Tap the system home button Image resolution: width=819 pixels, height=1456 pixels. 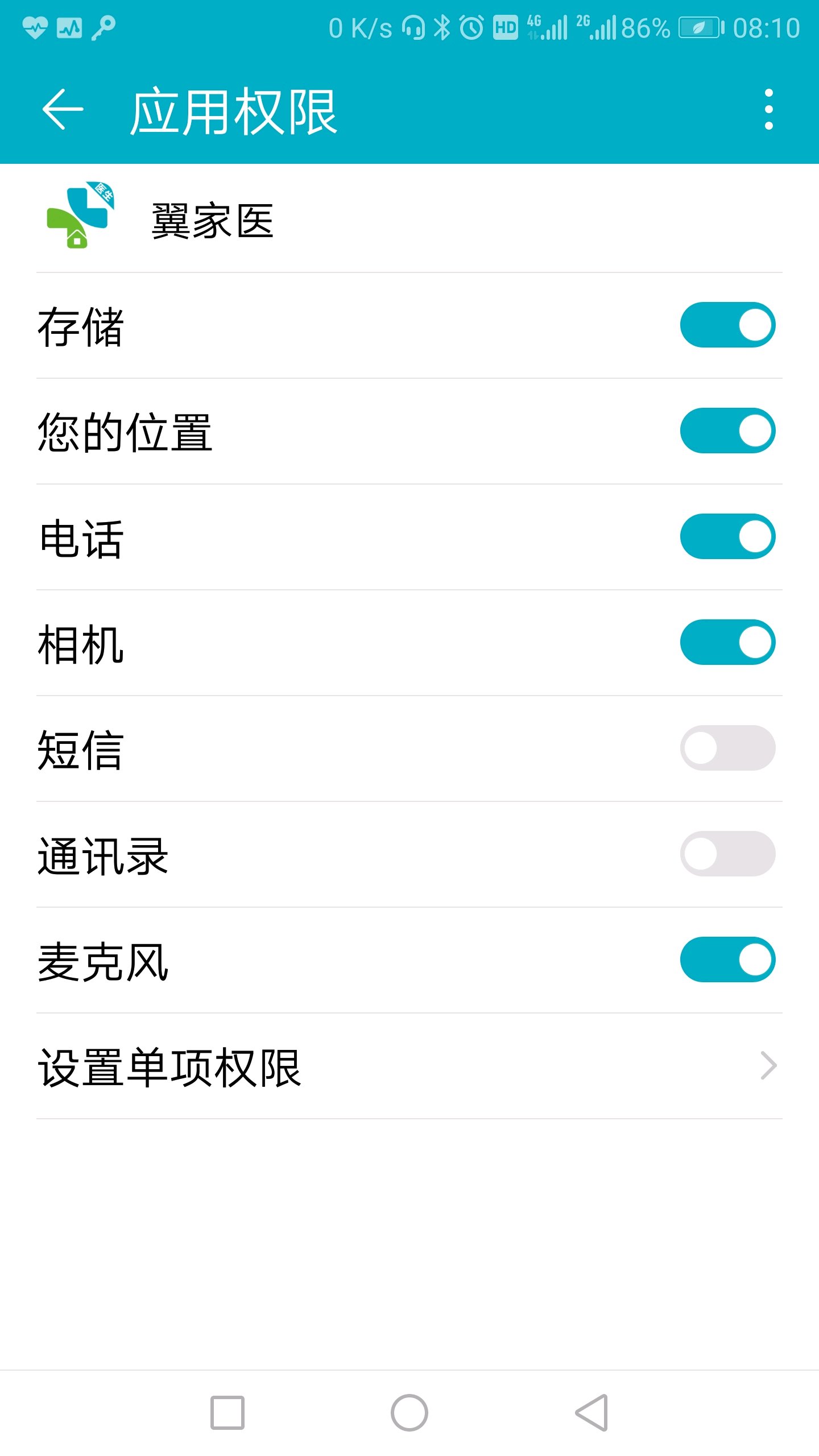click(x=409, y=1413)
